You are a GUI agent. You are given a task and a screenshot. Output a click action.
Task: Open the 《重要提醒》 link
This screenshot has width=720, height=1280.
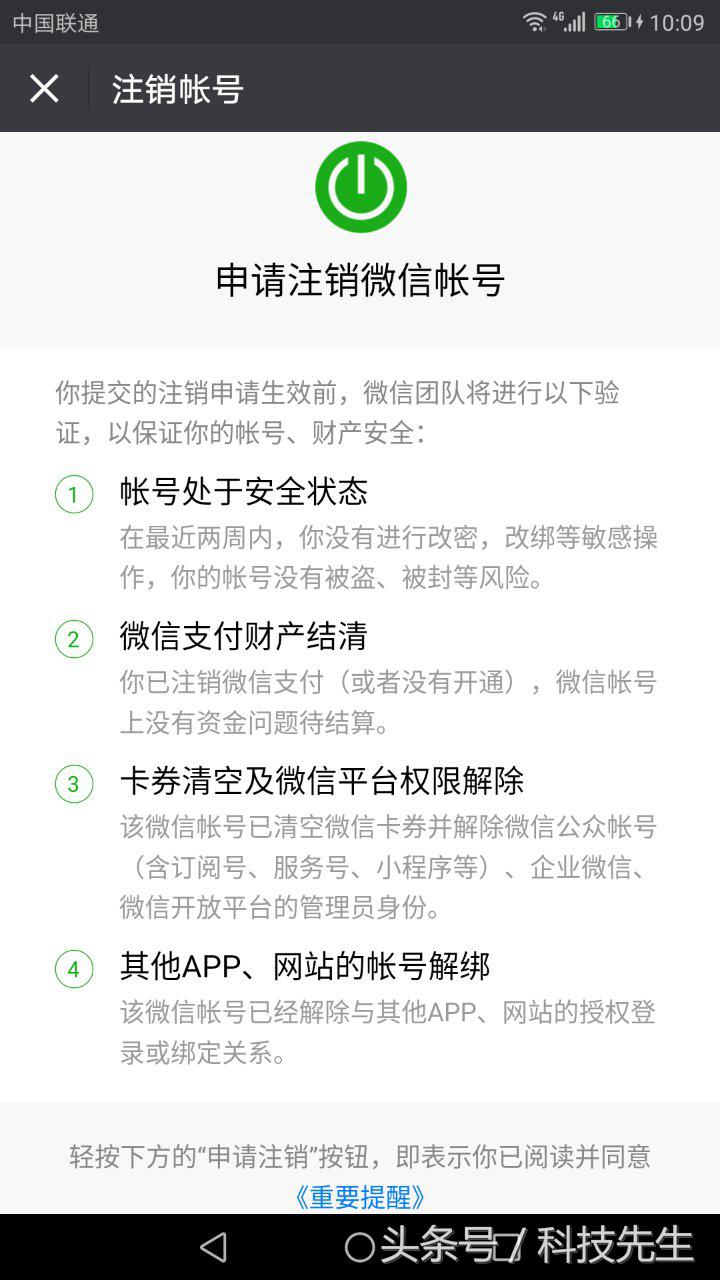point(360,1197)
